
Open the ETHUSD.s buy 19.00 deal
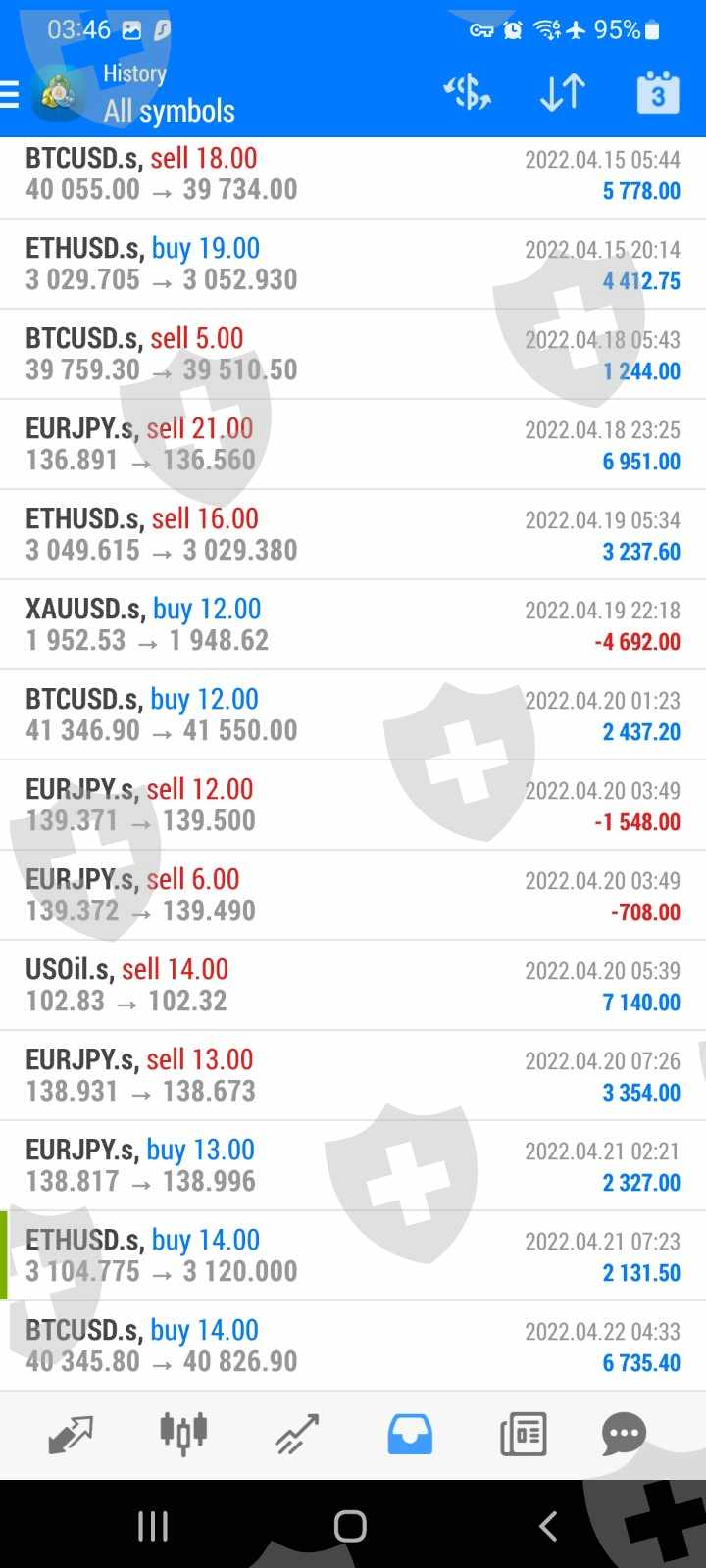coord(353,265)
